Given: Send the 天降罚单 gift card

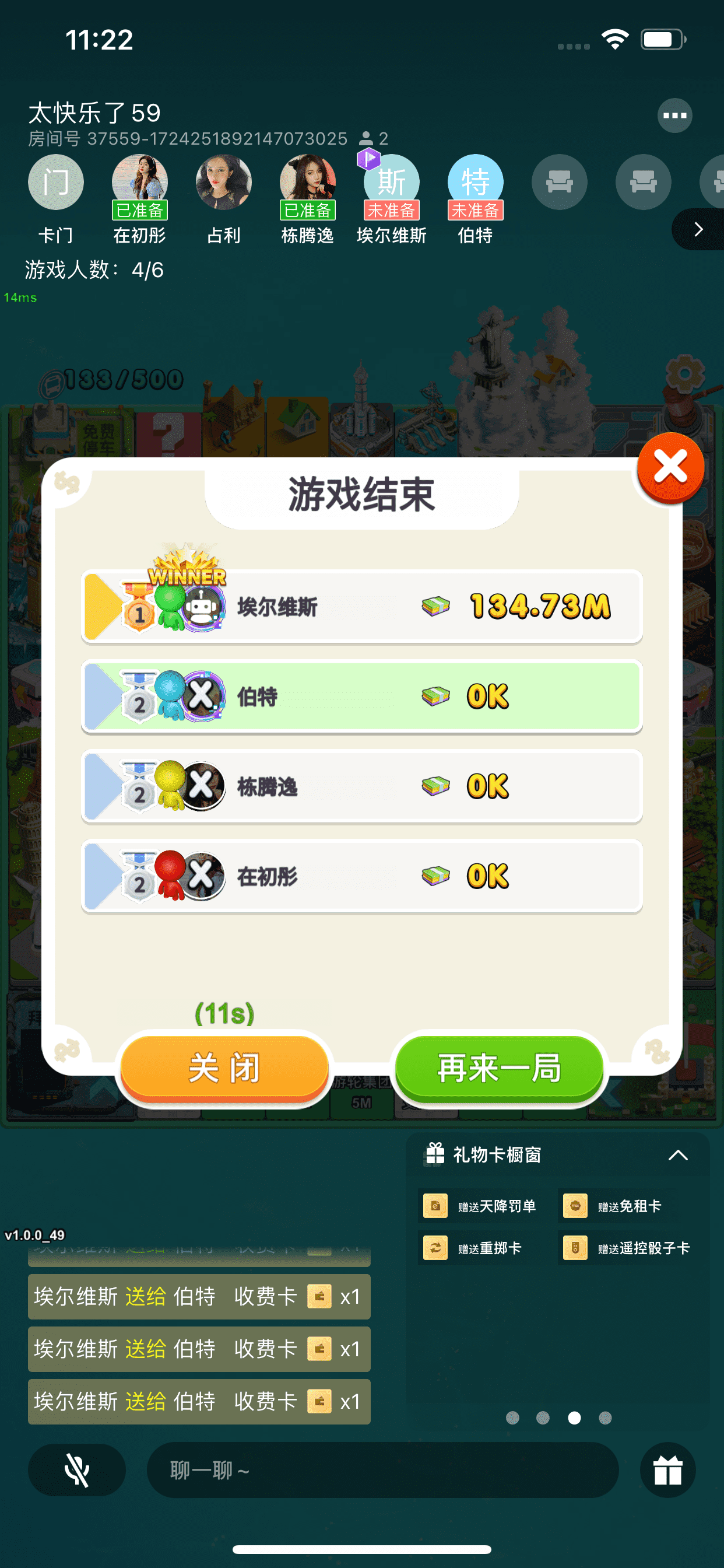Looking at the screenshot, I should pos(481,1206).
